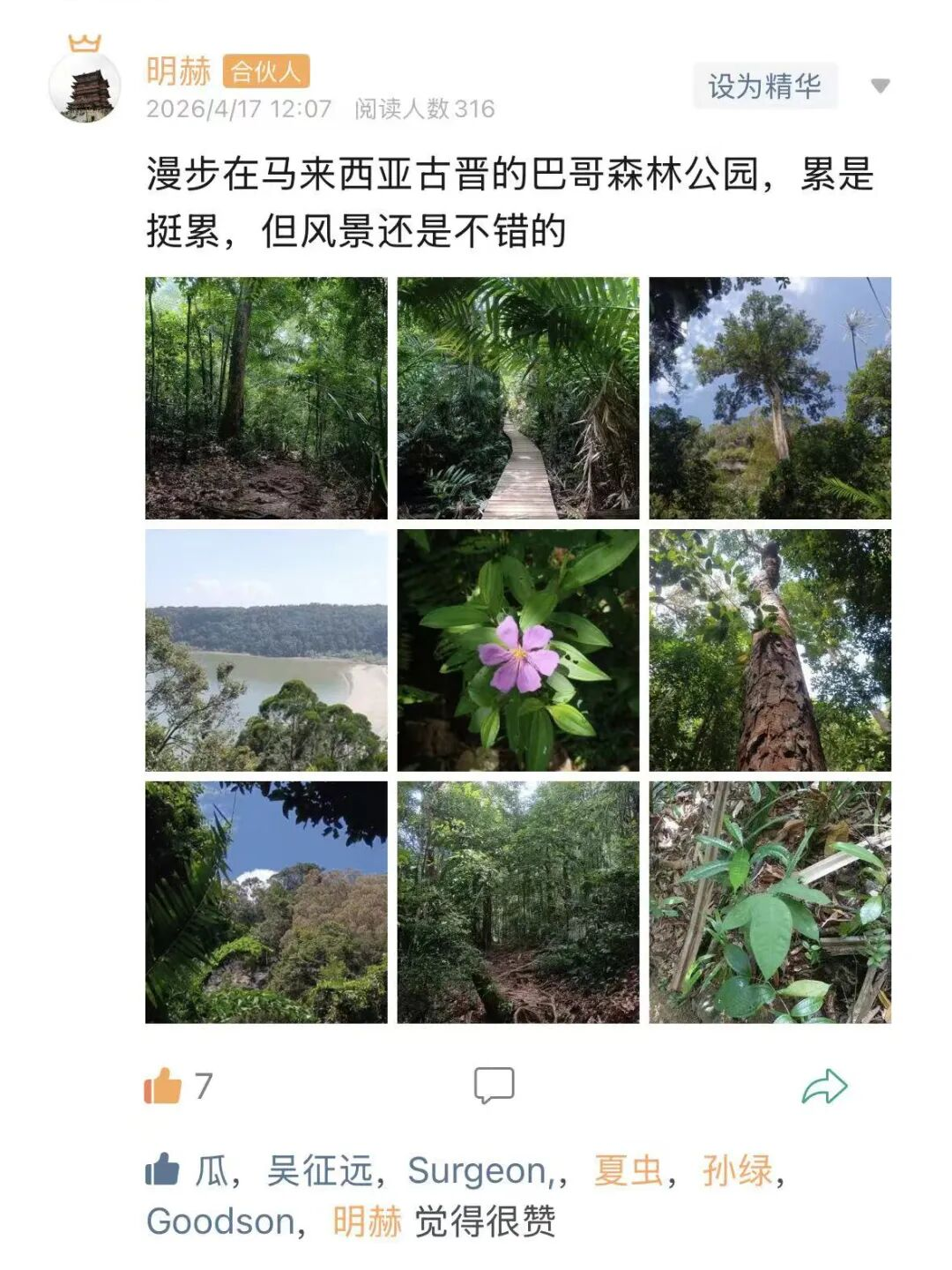Expand the post options dropdown arrow
952x1270 pixels.
(880, 86)
